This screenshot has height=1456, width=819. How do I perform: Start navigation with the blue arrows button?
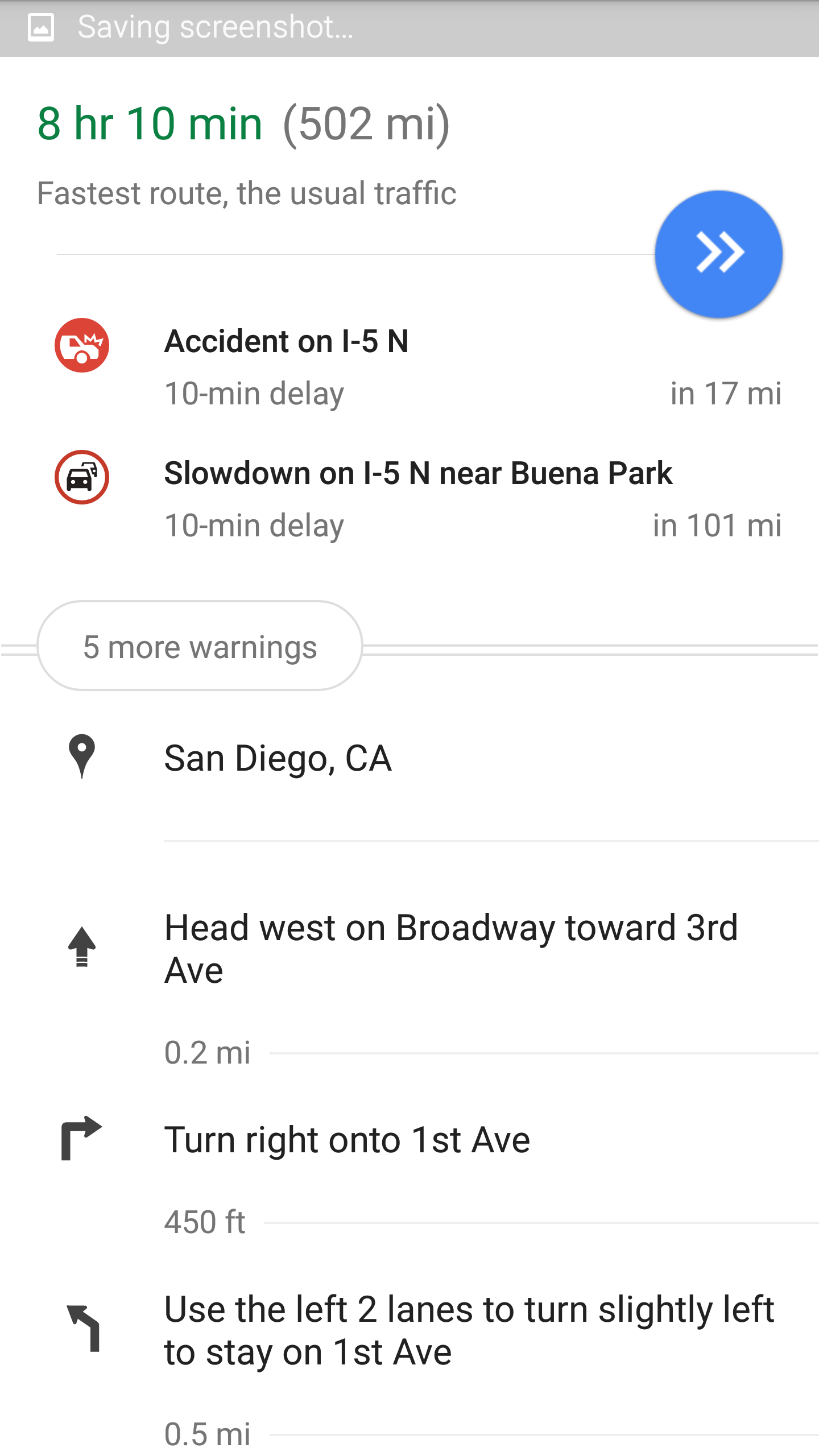click(718, 254)
